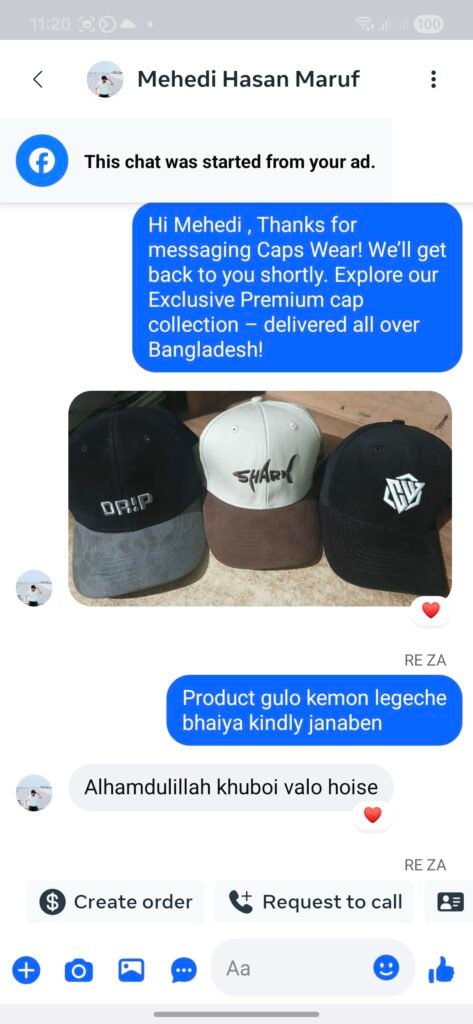Viewport: 473px width, 1024px height.
Task: Send a thumbs-up like
Action: coord(442,970)
